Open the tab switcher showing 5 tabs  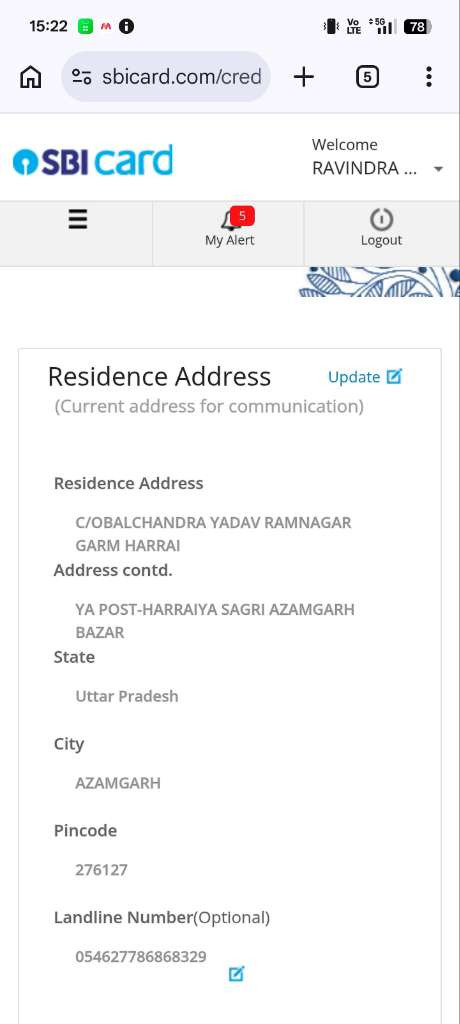click(x=367, y=77)
